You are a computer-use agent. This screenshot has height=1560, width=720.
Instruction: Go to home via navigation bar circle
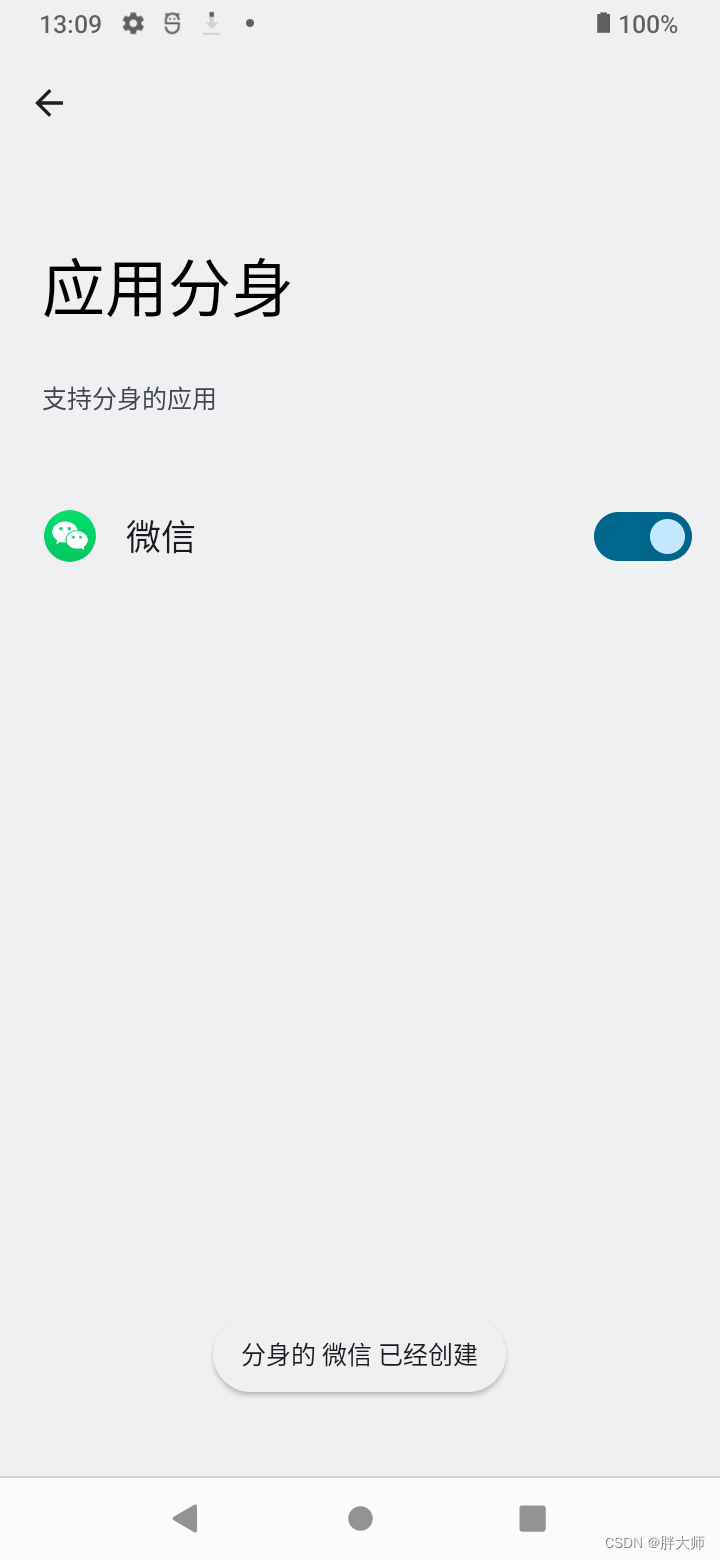[360, 1518]
